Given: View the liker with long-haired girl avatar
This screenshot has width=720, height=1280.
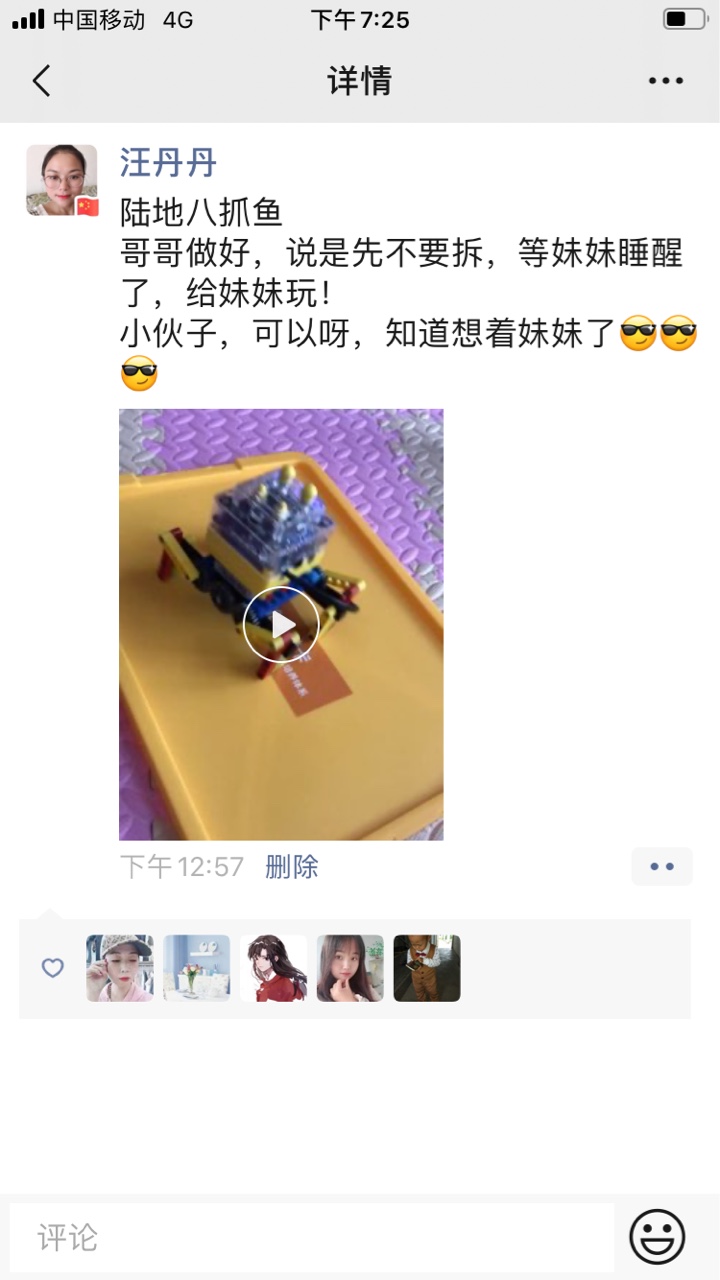Looking at the screenshot, I should point(350,968).
